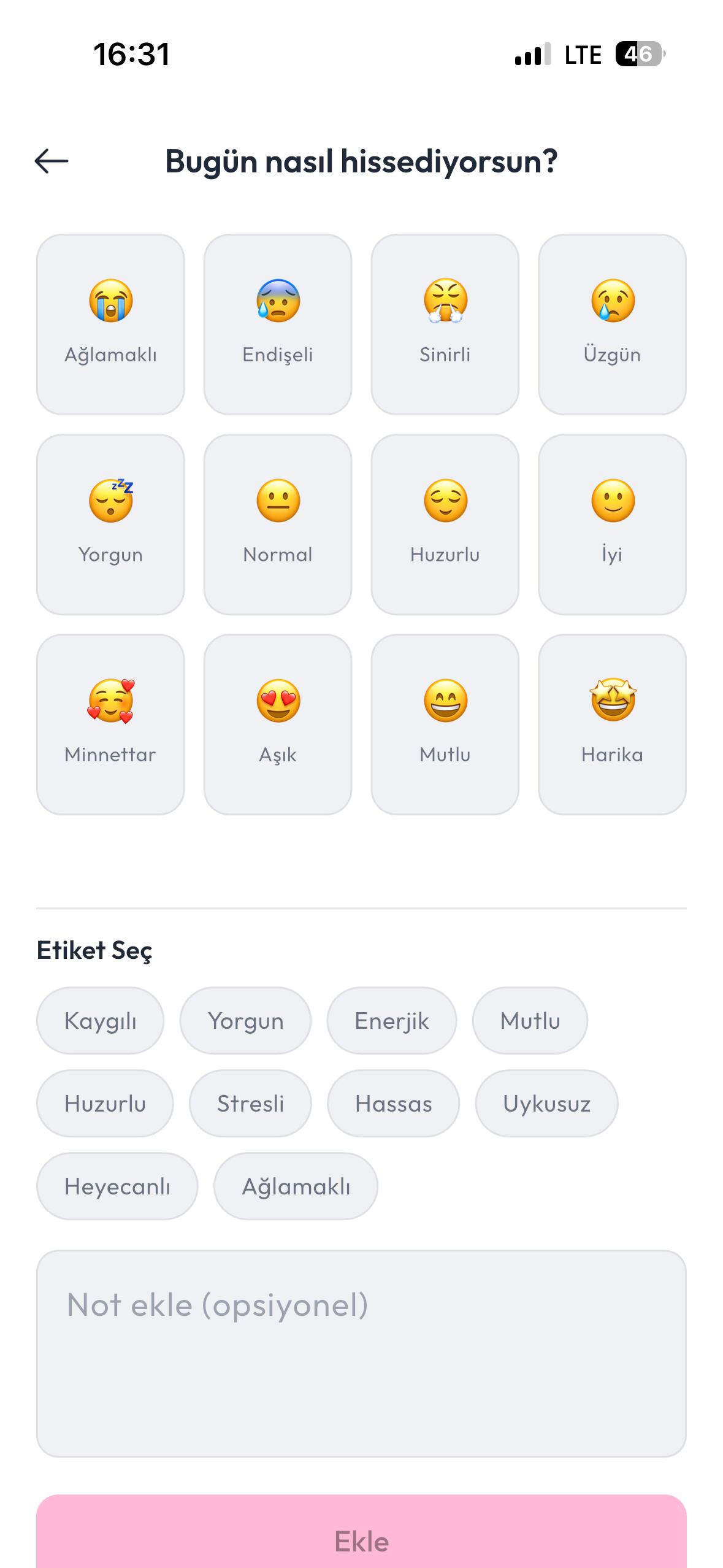Select the Ağlamaklı mood card
Image resolution: width=723 pixels, height=1568 pixels.
(110, 325)
